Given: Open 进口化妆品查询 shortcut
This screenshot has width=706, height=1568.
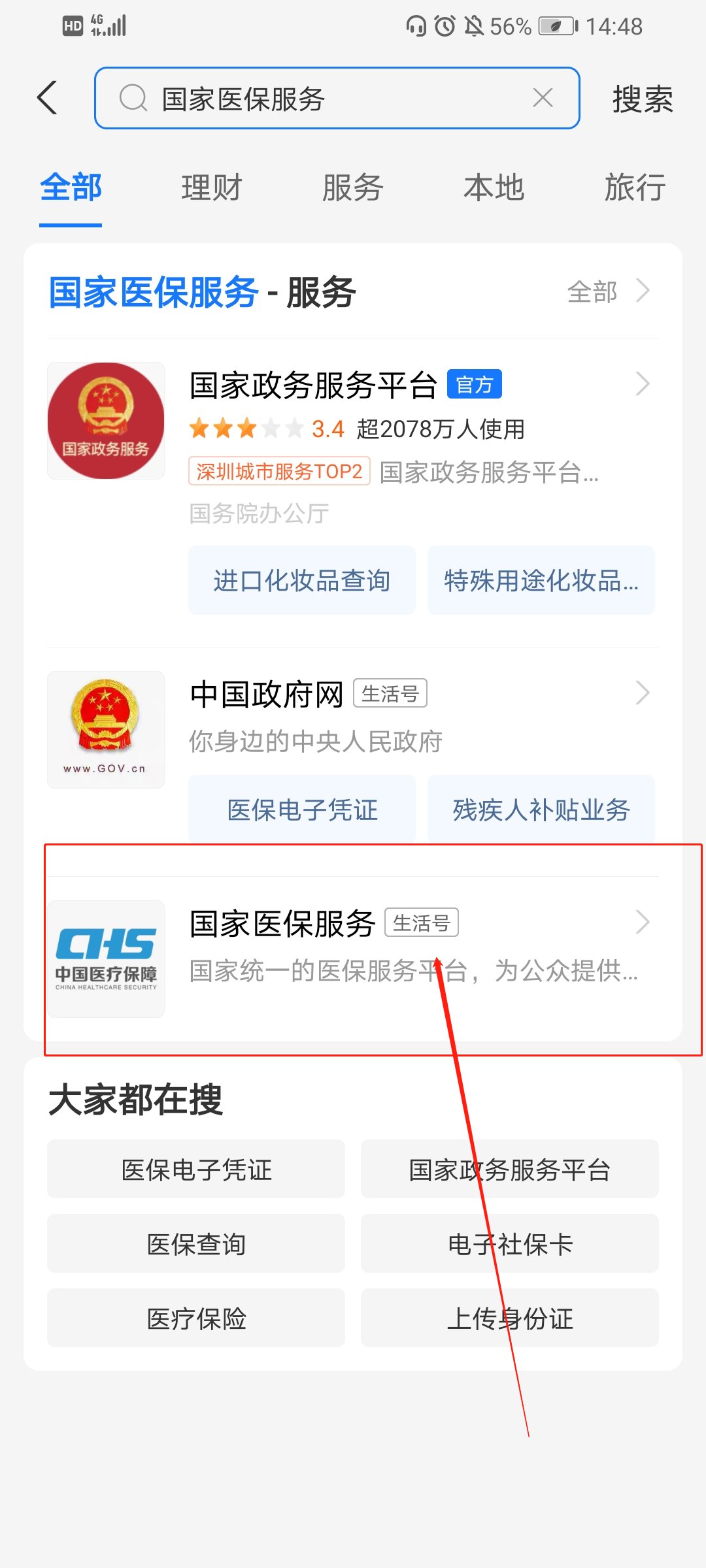Looking at the screenshot, I should click(301, 581).
